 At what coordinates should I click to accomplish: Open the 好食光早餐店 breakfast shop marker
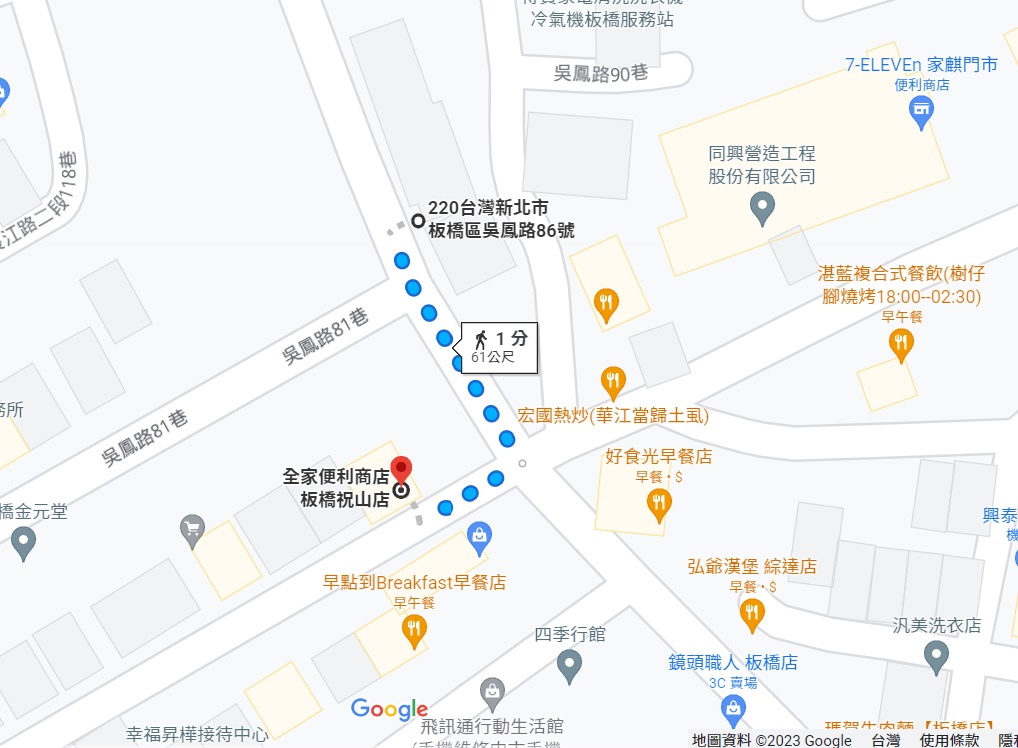(x=658, y=505)
